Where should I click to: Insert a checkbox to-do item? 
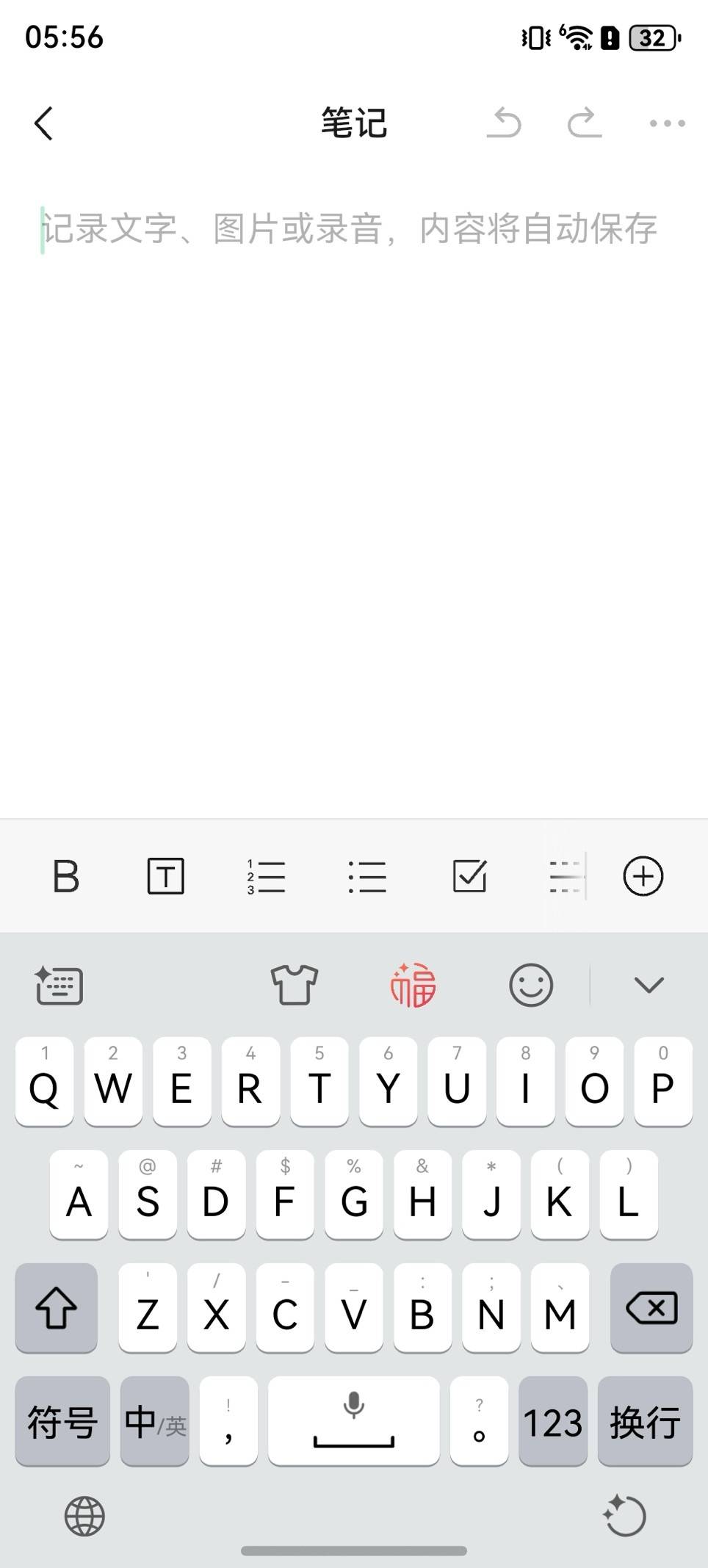(469, 876)
